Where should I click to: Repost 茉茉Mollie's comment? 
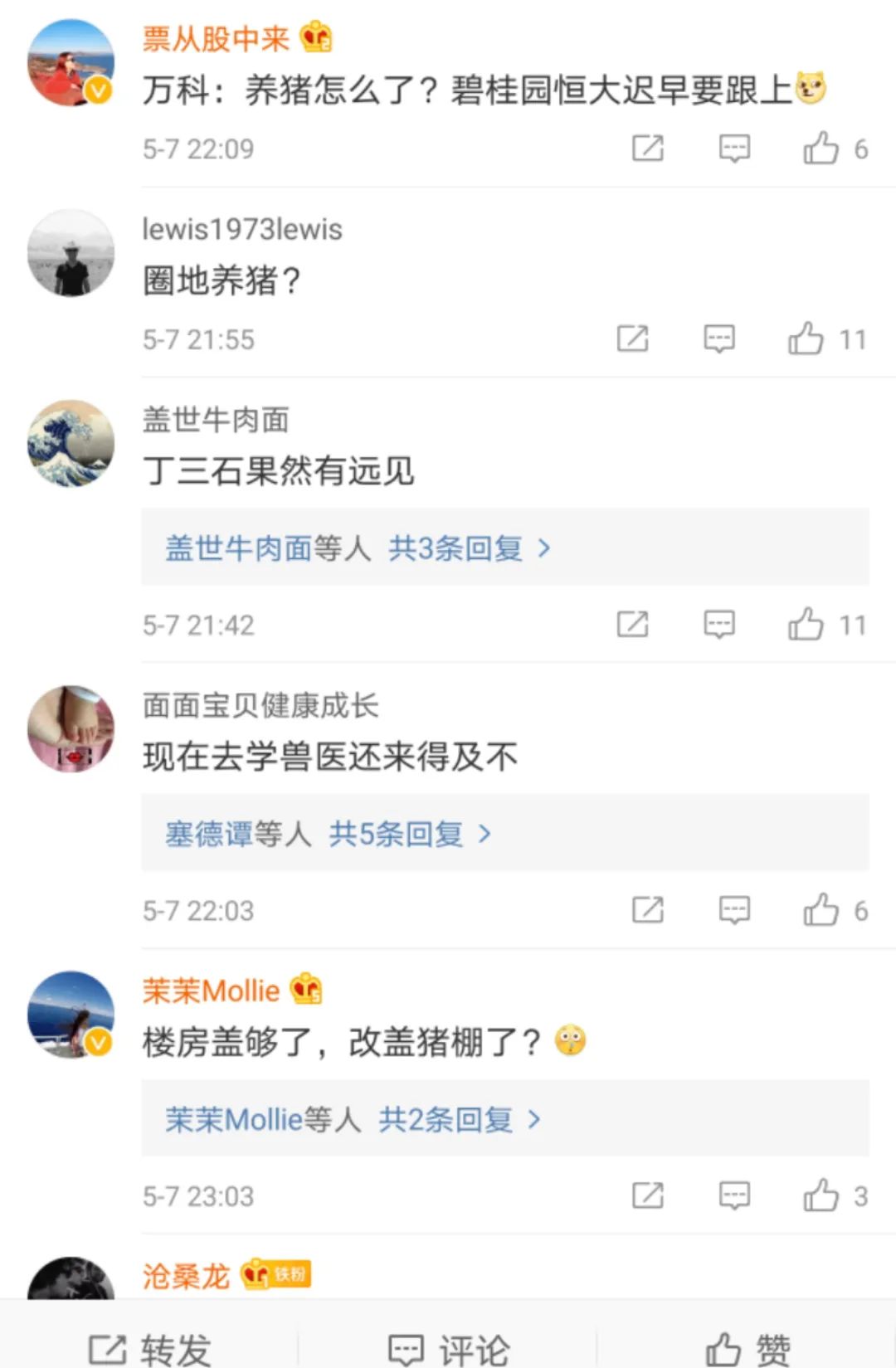click(x=647, y=1195)
